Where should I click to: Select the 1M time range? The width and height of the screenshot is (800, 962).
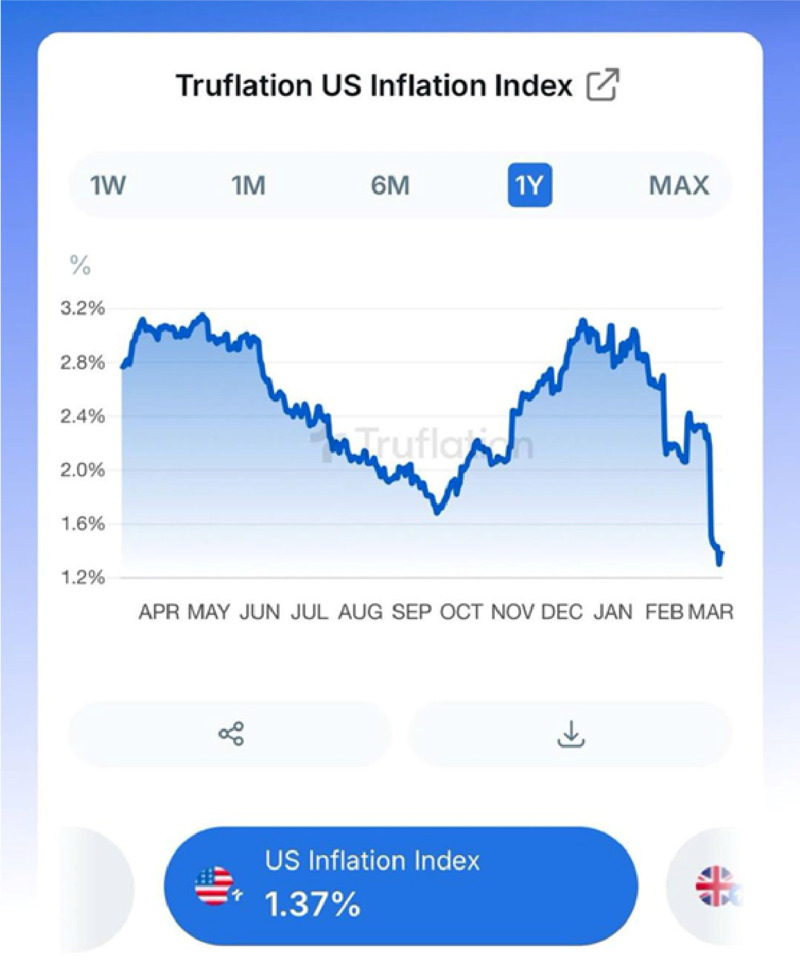(249, 186)
